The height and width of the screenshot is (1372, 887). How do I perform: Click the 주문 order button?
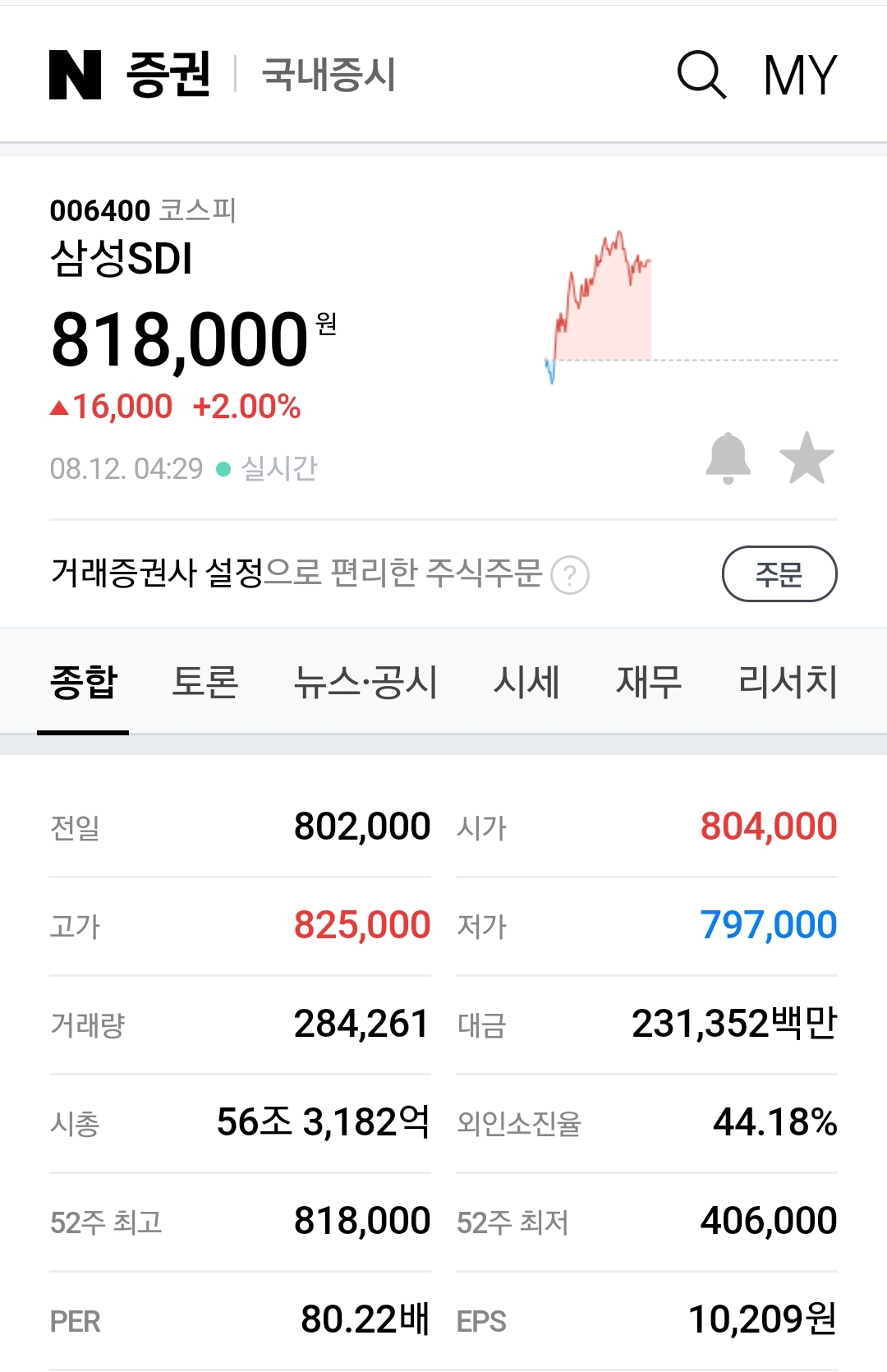(780, 575)
